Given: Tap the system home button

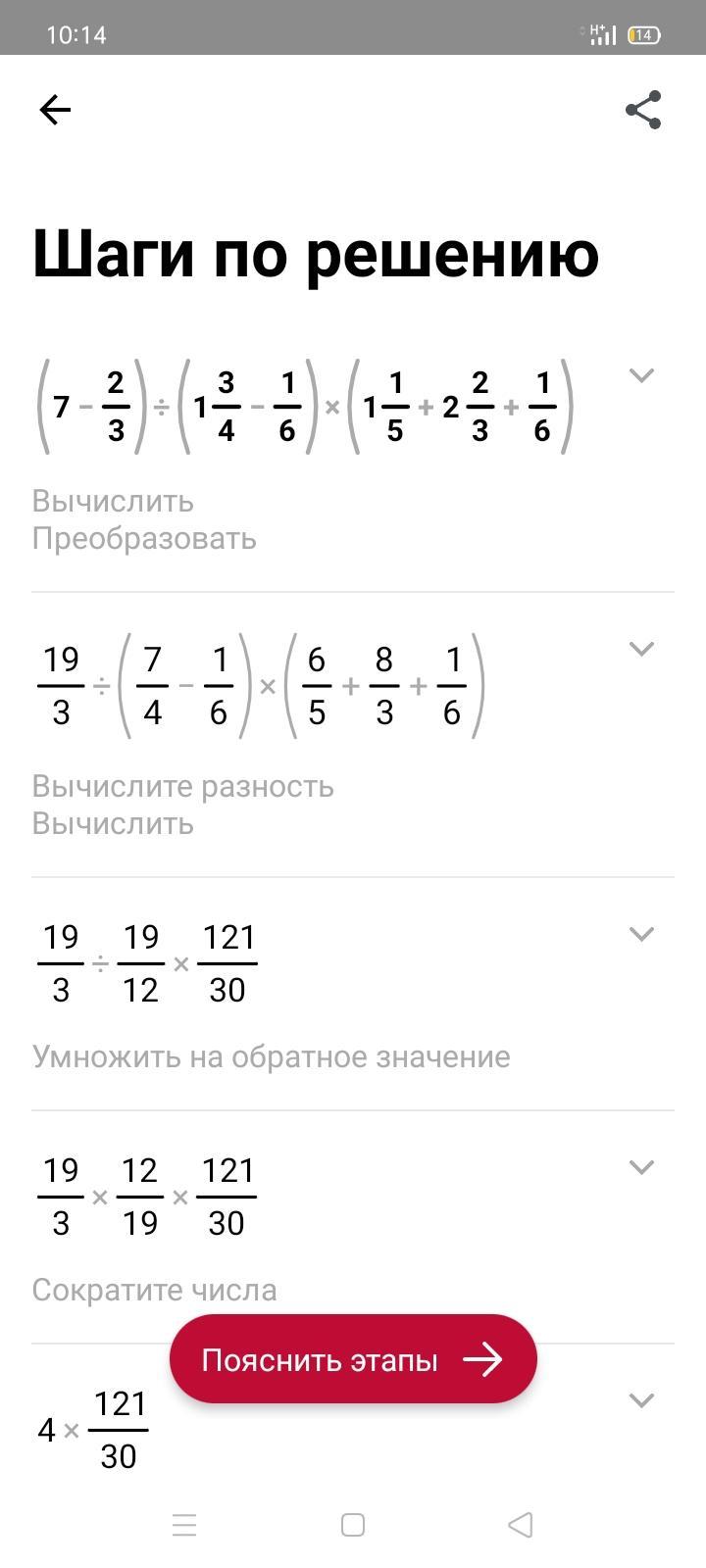Looking at the screenshot, I should (353, 1525).
